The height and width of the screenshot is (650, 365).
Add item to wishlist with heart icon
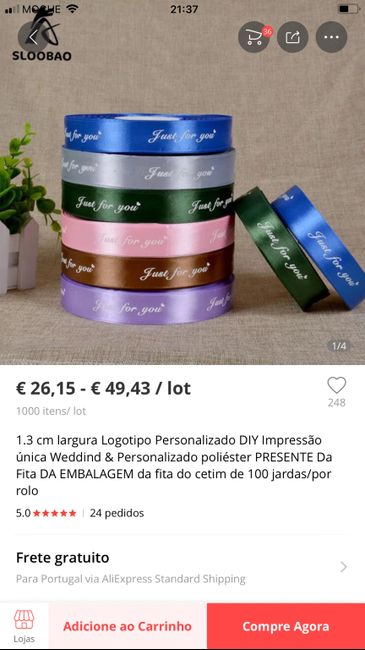pos(336,386)
